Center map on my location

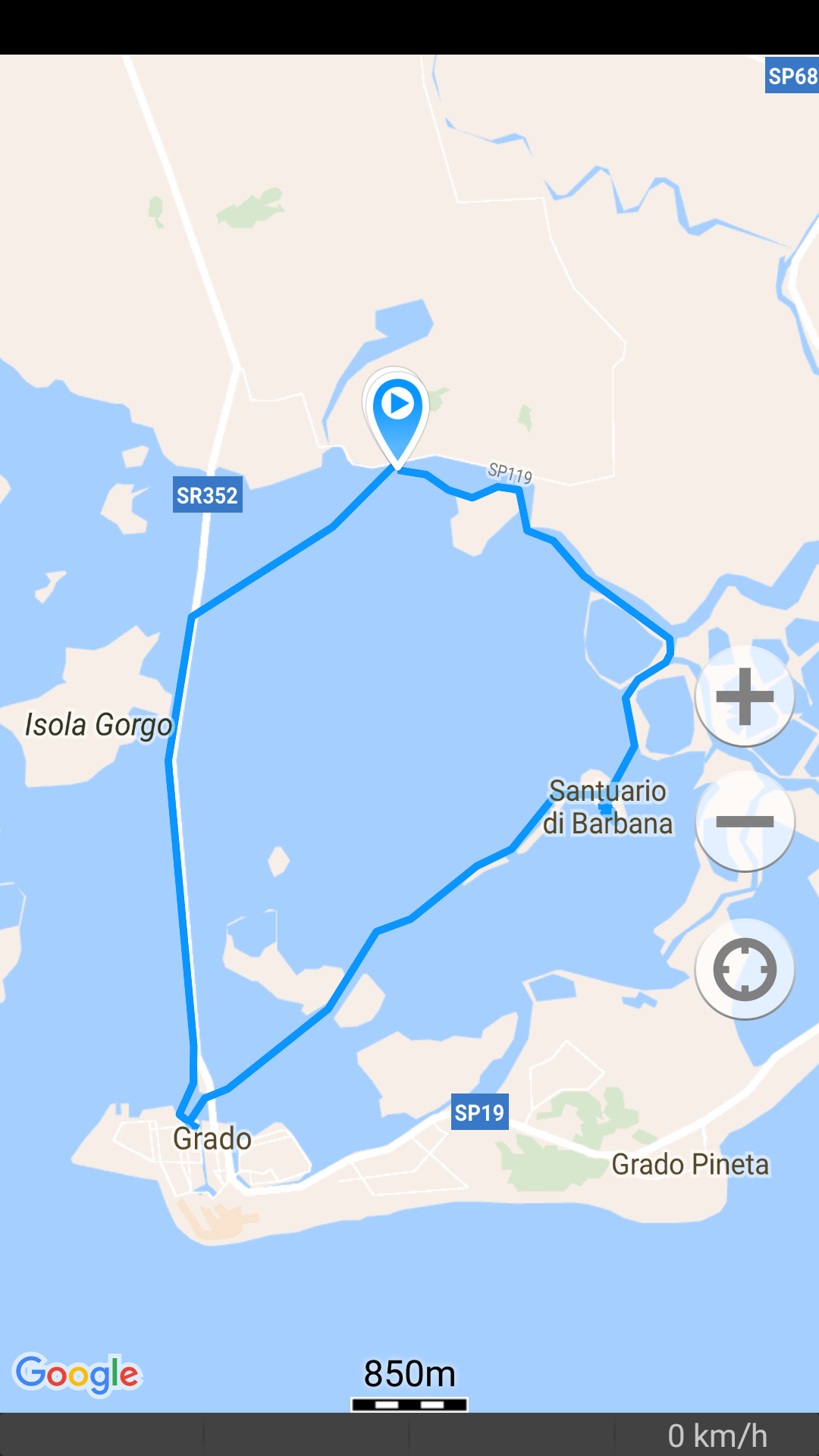coord(745,969)
